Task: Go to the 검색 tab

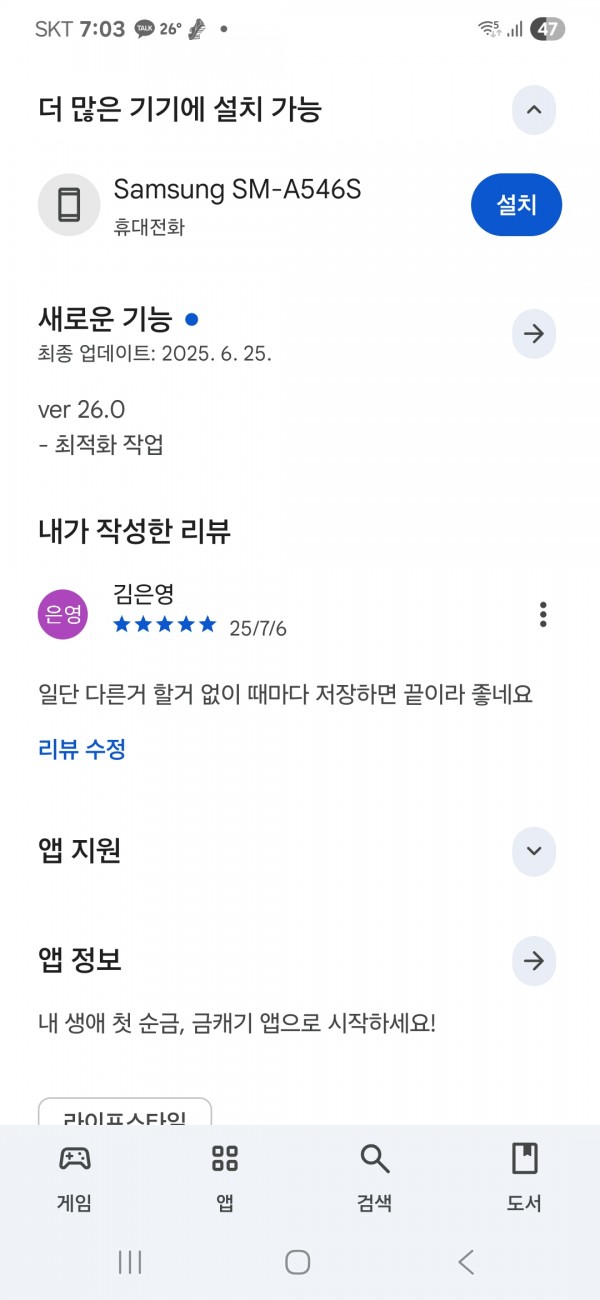Action: pos(375,1178)
